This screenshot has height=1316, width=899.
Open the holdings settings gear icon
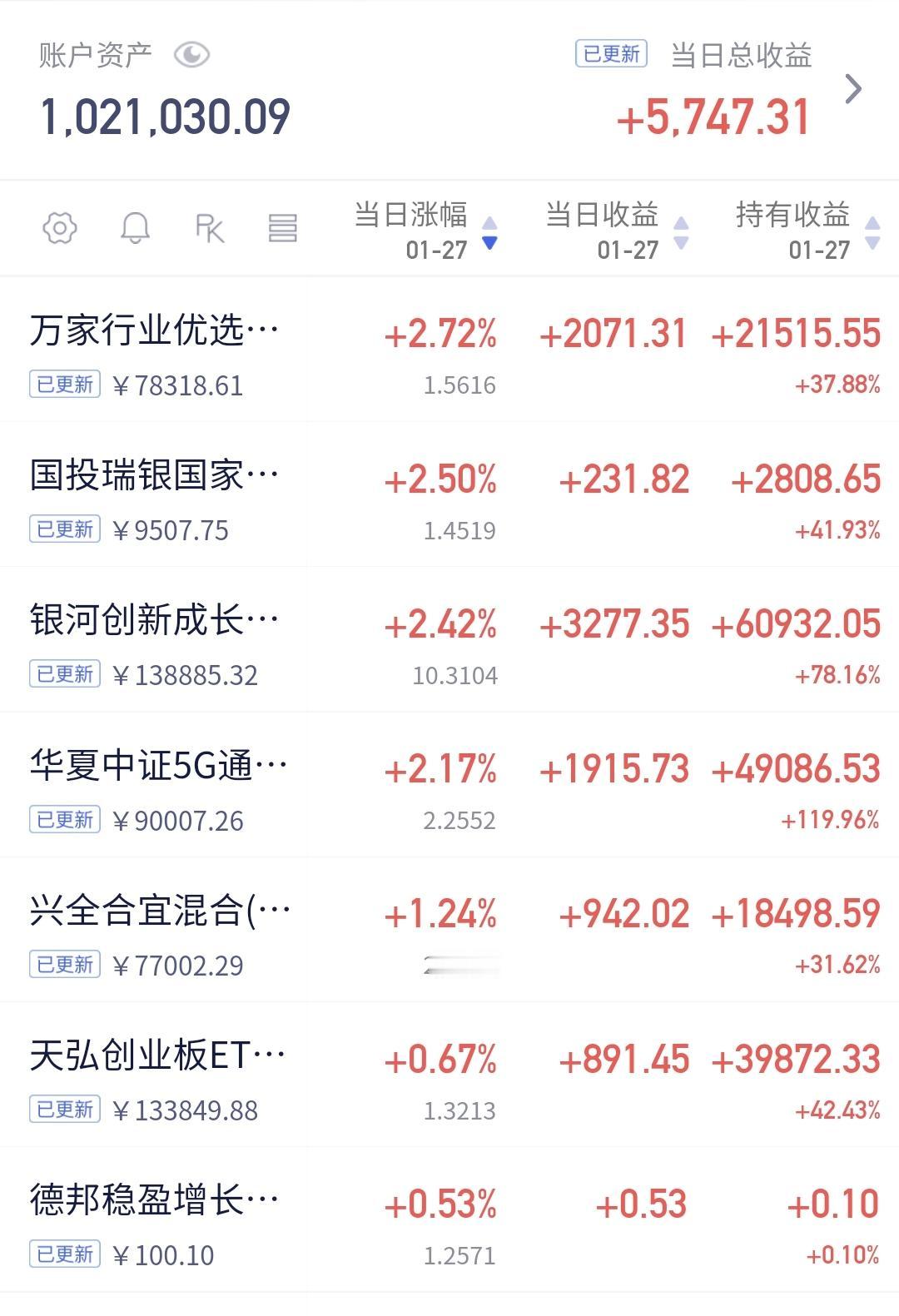pyautogui.click(x=60, y=227)
